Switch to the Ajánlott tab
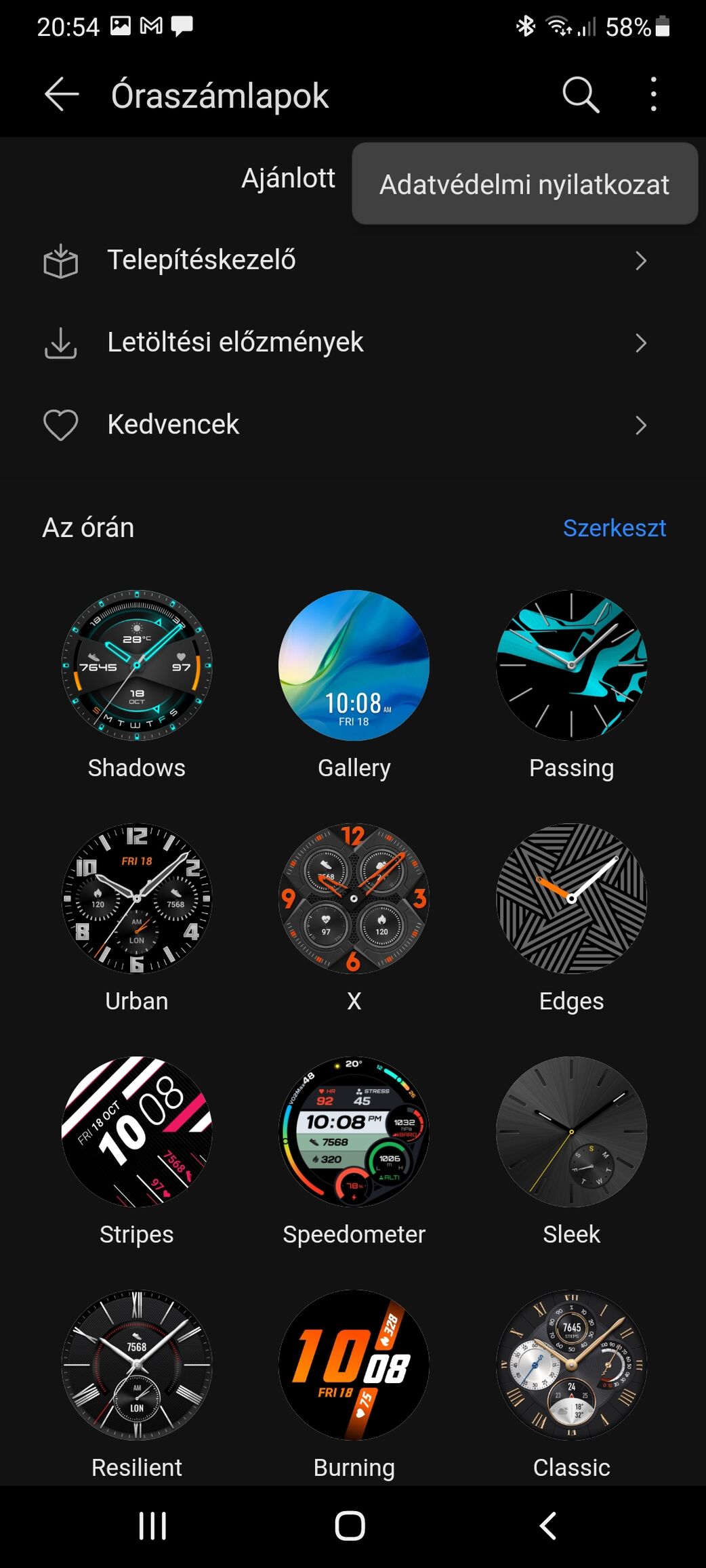 pyautogui.click(x=288, y=178)
